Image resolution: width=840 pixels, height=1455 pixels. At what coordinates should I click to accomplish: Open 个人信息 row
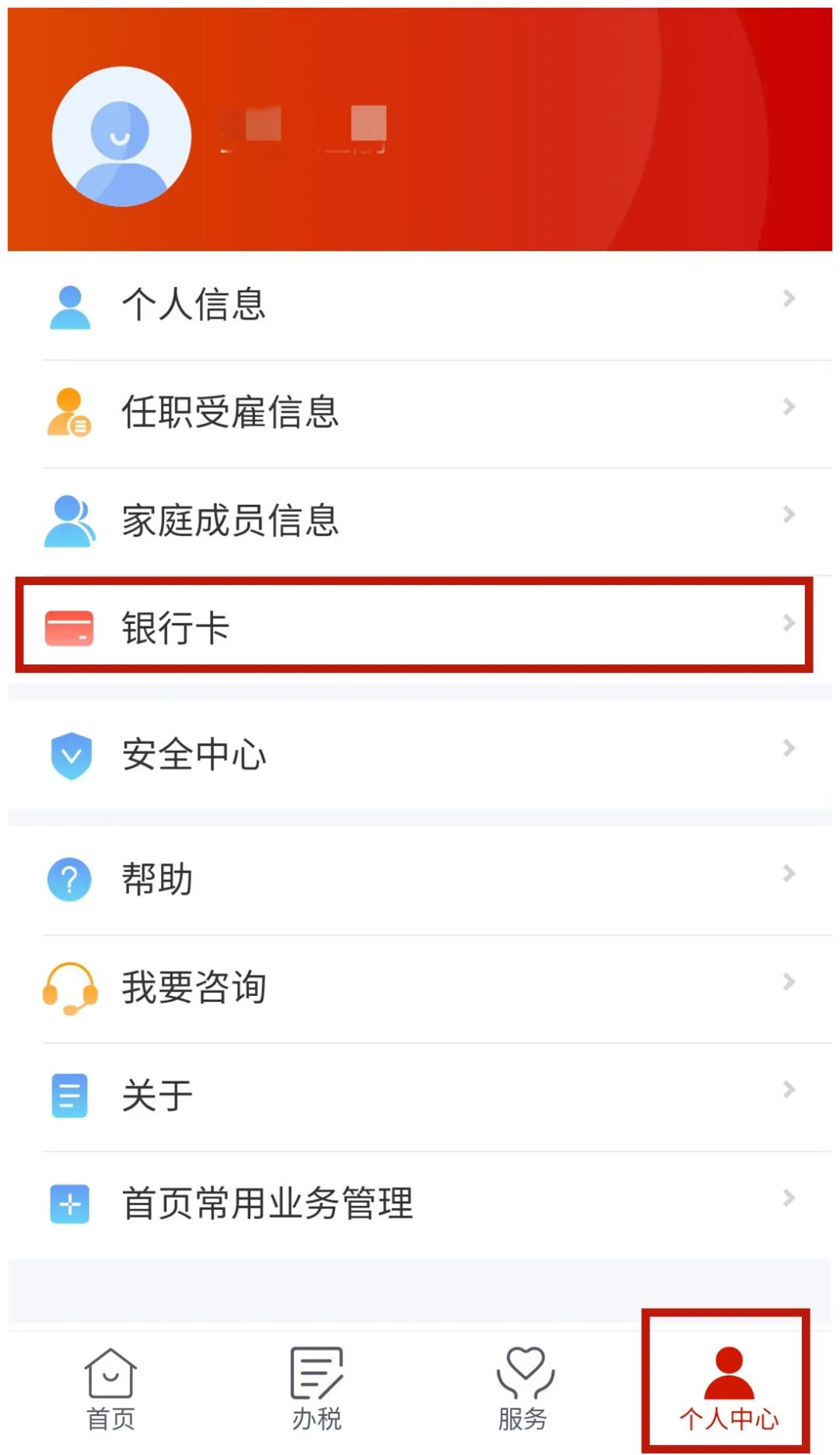(420, 305)
